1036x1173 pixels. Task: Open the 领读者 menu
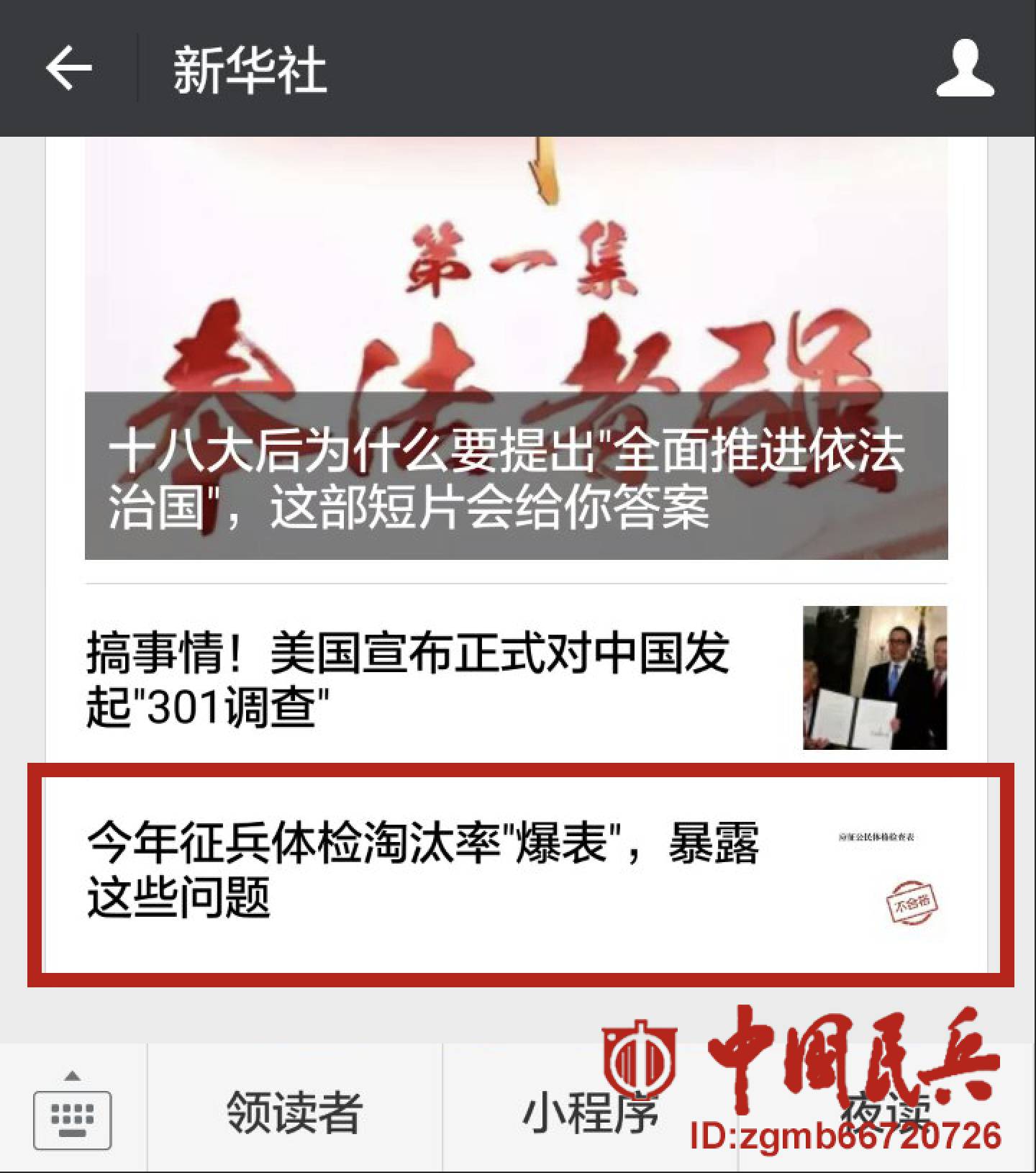point(294,1112)
